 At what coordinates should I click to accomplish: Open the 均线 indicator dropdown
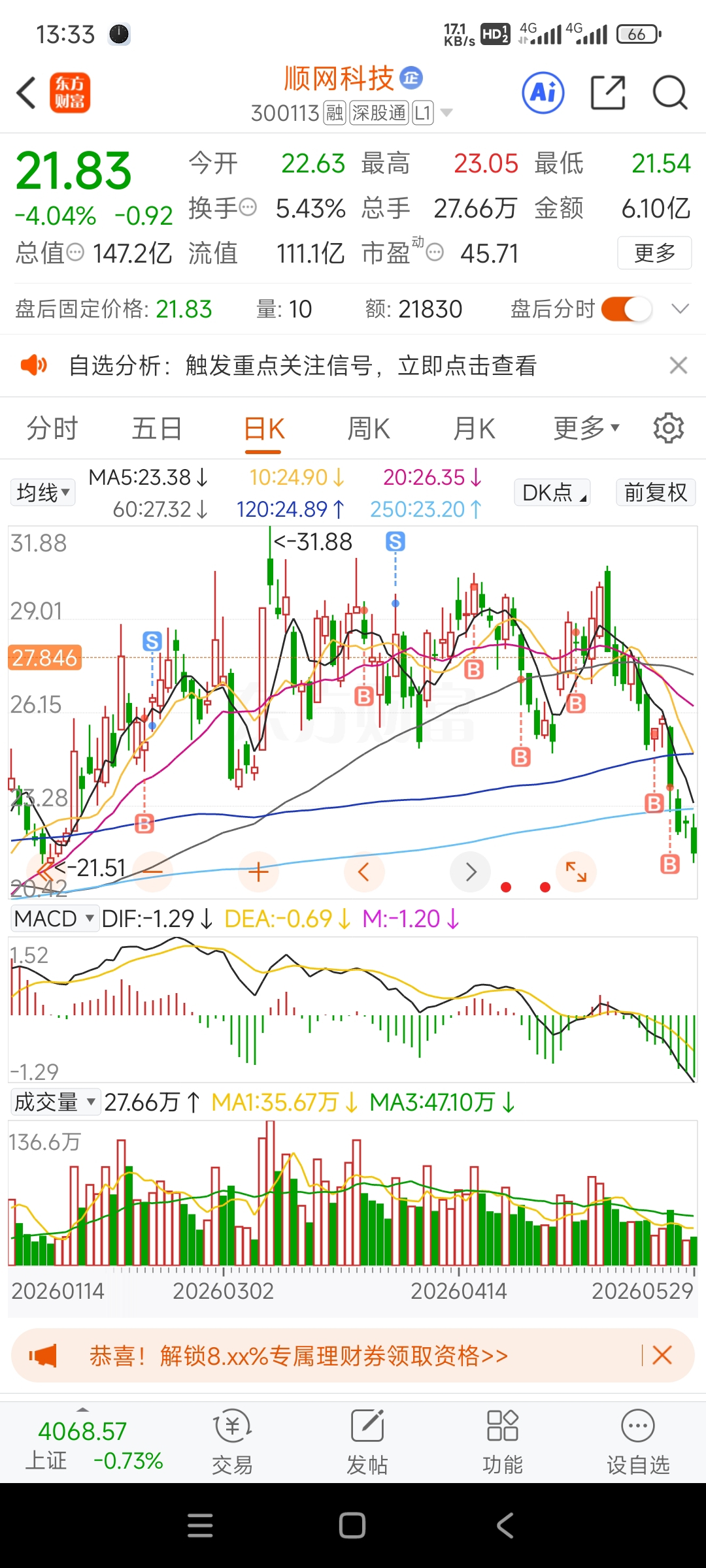tap(43, 492)
